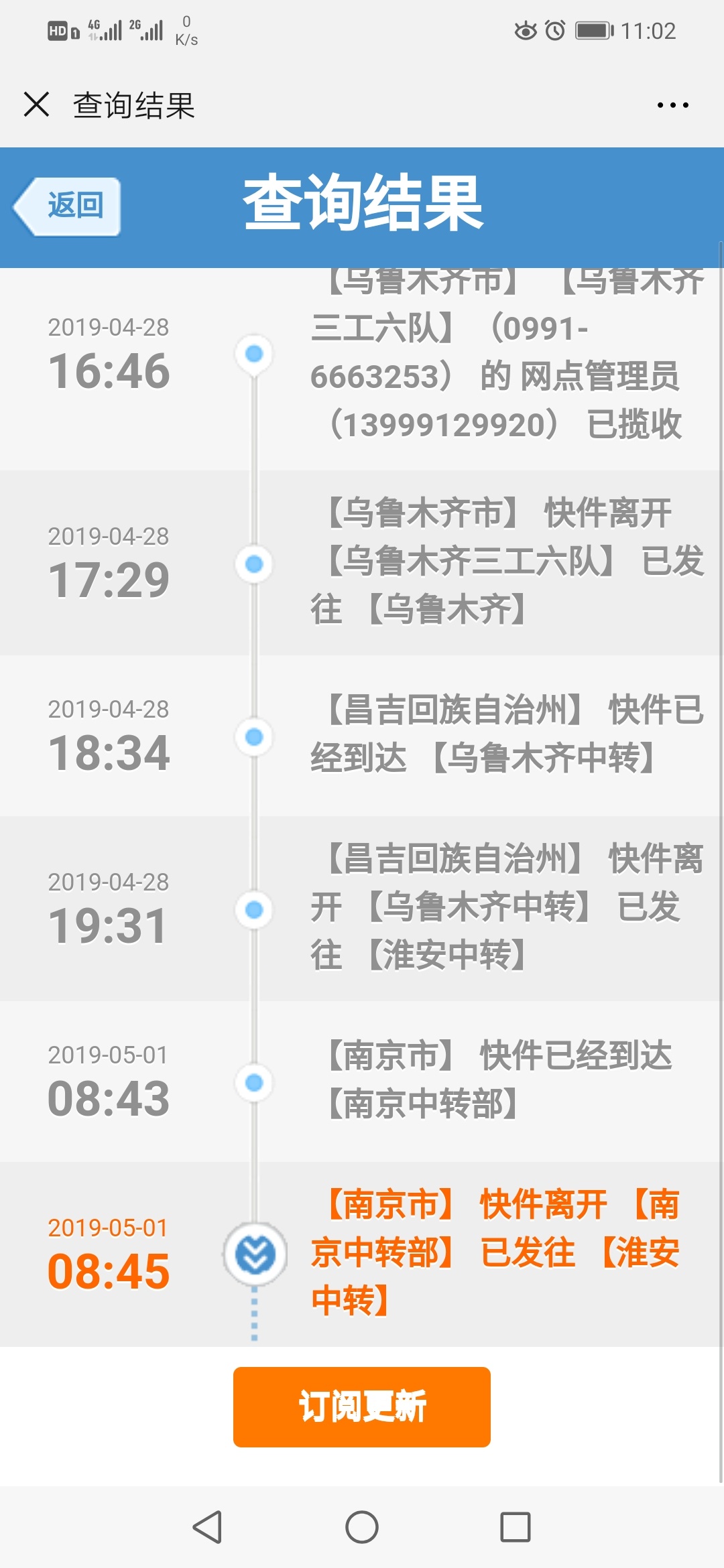724x1568 pixels.
Task: Open the three-dot overflow menu
Action: point(672,105)
